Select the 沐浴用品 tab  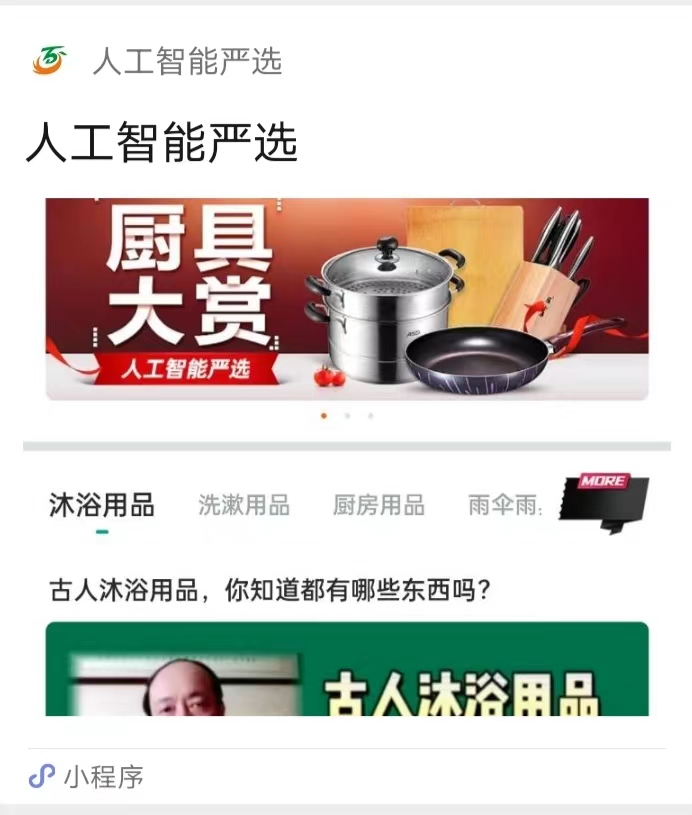coord(102,506)
